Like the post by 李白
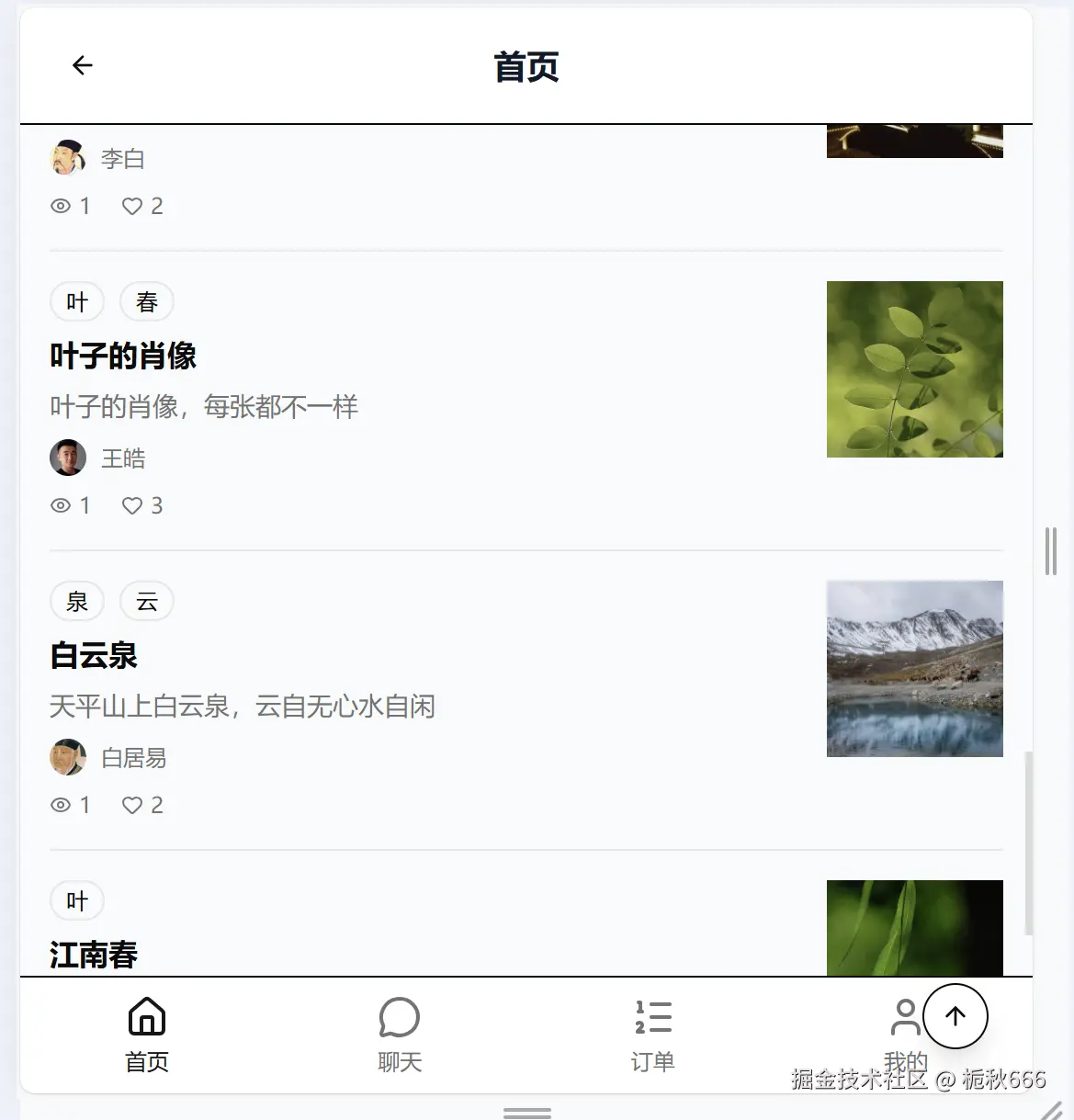Screen dimensions: 1074x1120 click(x=132, y=206)
